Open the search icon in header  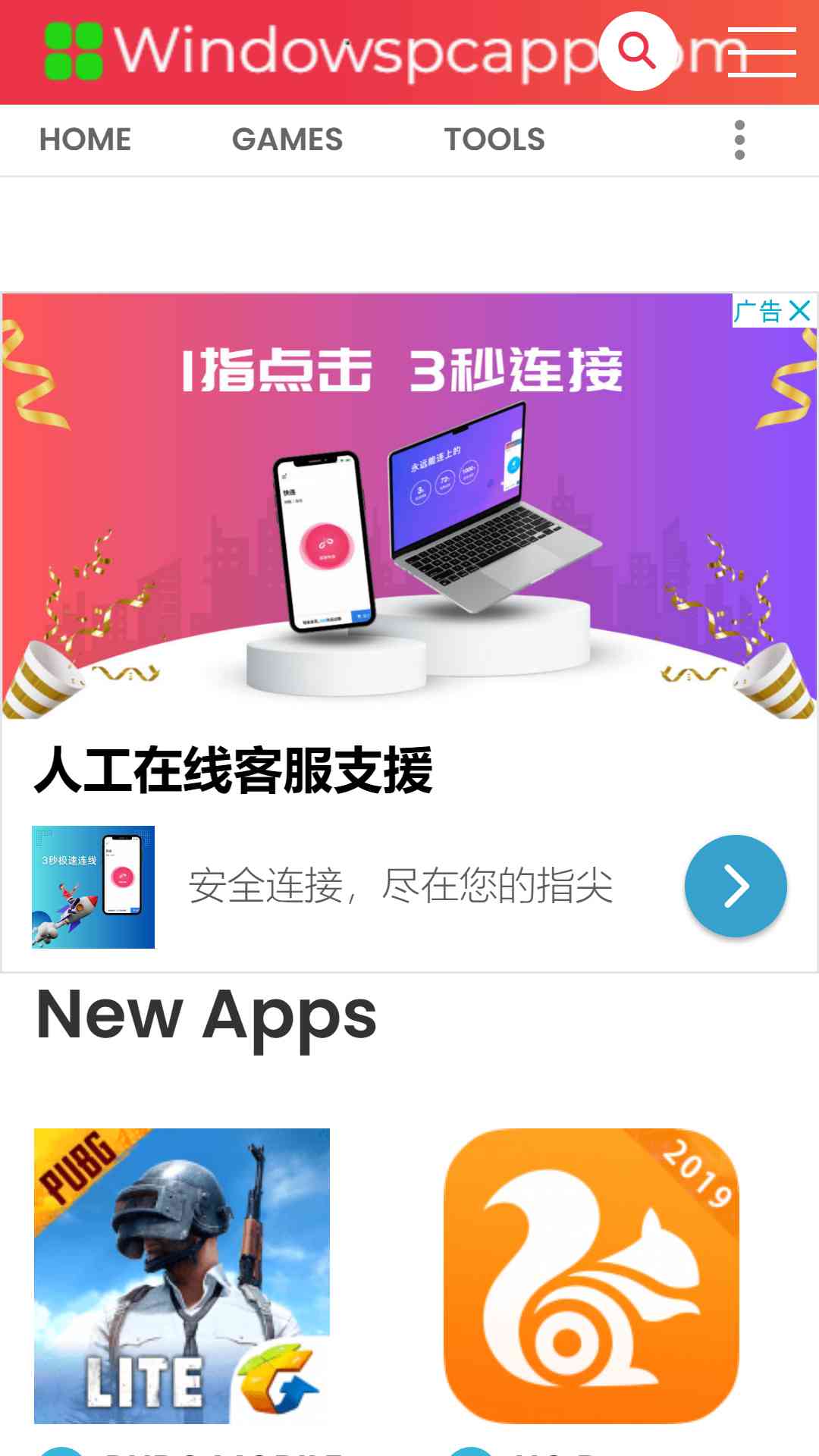[637, 52]
